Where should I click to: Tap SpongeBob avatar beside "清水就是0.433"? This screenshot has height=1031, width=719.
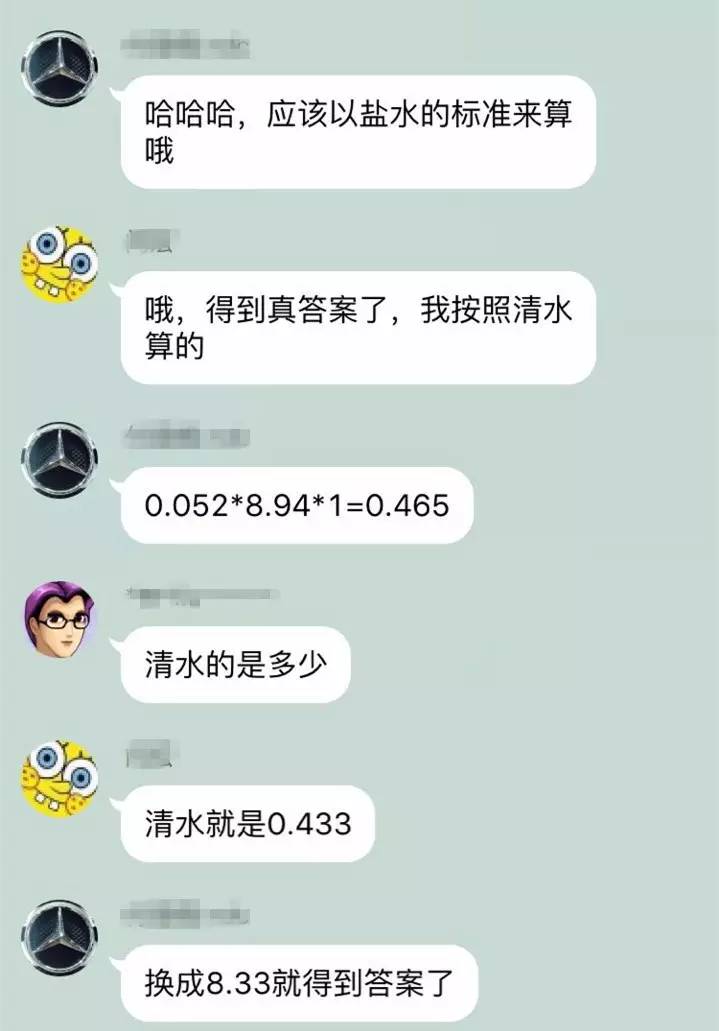point(60,778)
